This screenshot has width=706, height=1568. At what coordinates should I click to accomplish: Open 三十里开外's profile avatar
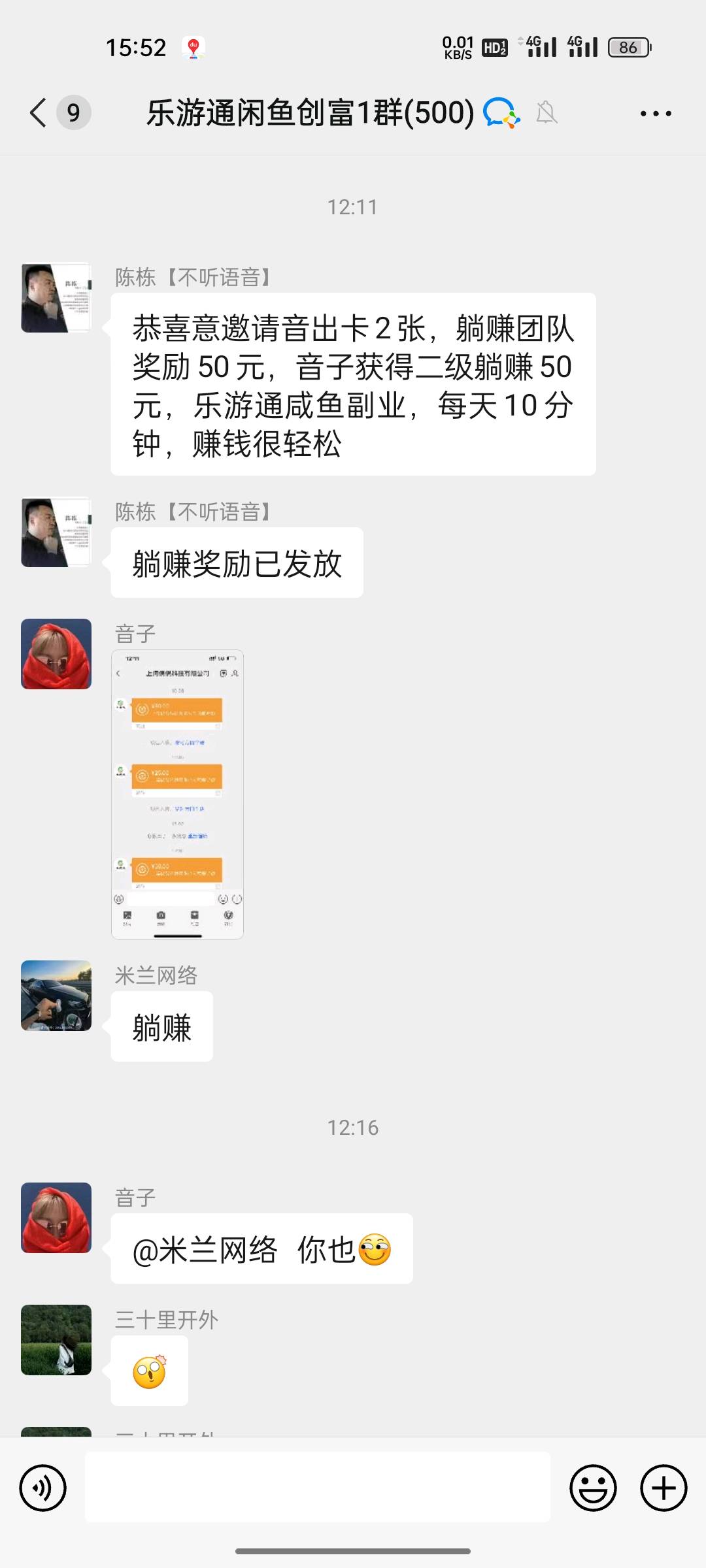pyautogui.click(x=56, y=1339)
